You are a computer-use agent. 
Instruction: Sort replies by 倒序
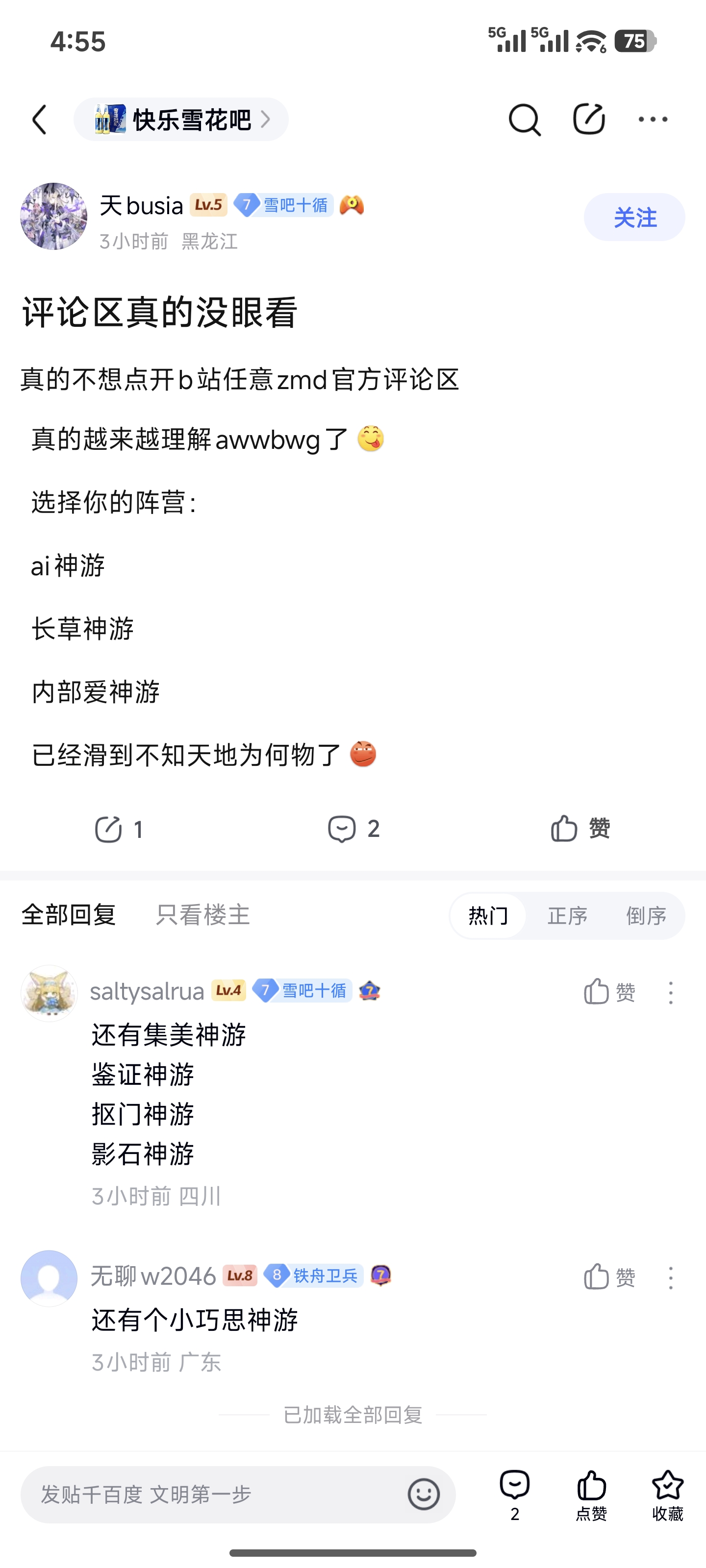[646, 915]
